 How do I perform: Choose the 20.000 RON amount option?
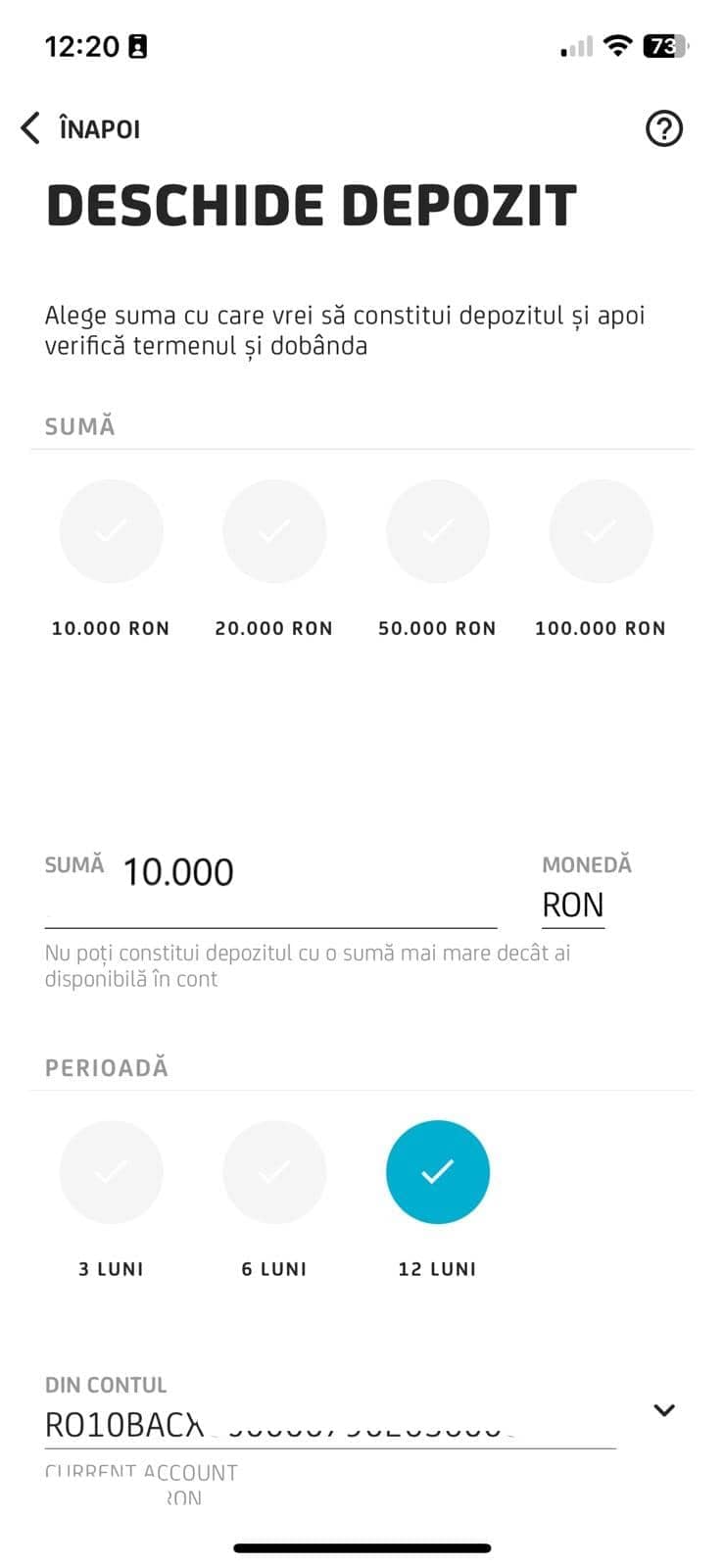tap(274, 531)
